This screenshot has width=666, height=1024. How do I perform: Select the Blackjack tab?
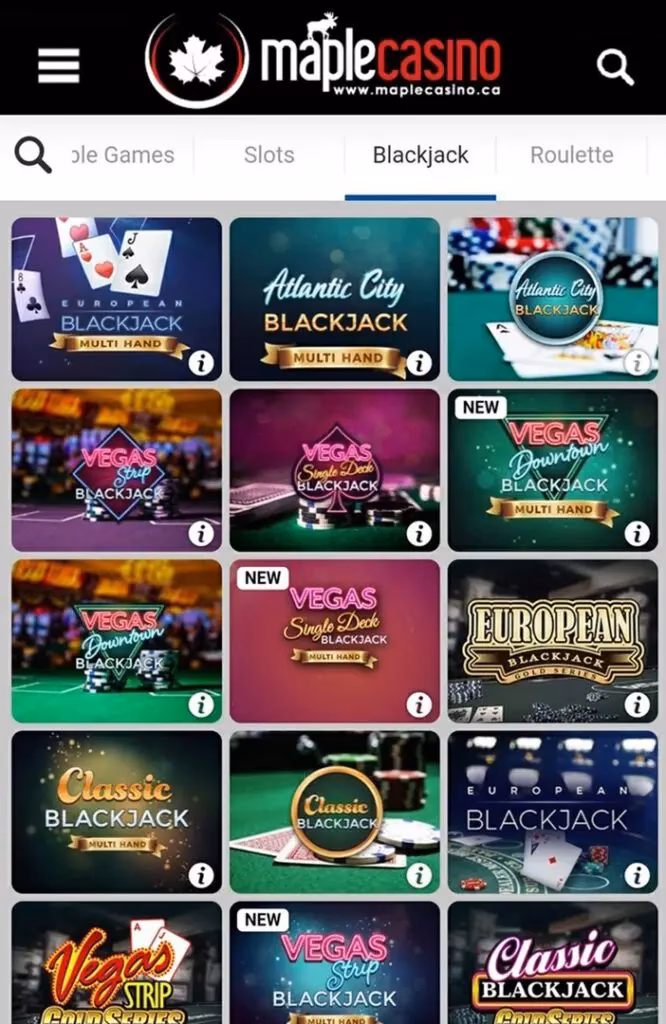[420, 155]
